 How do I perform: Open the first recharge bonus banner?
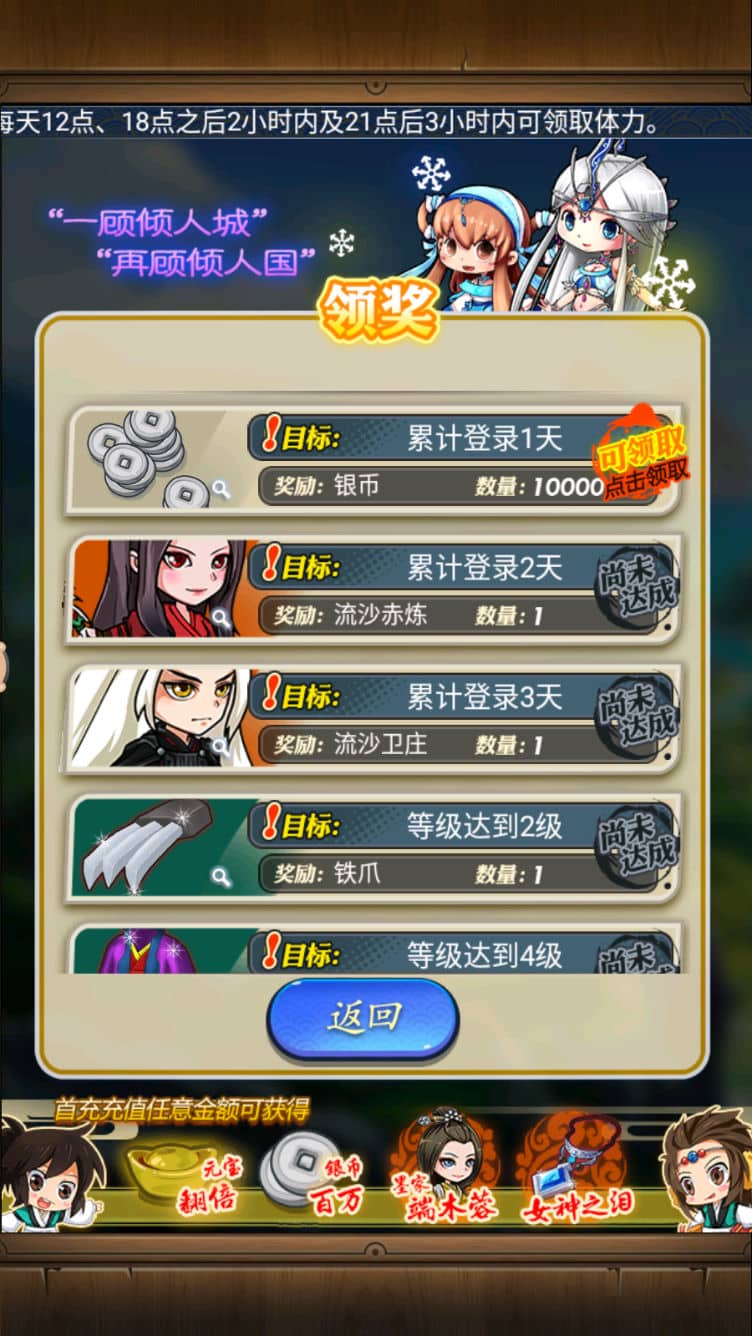click(375, 1170)
